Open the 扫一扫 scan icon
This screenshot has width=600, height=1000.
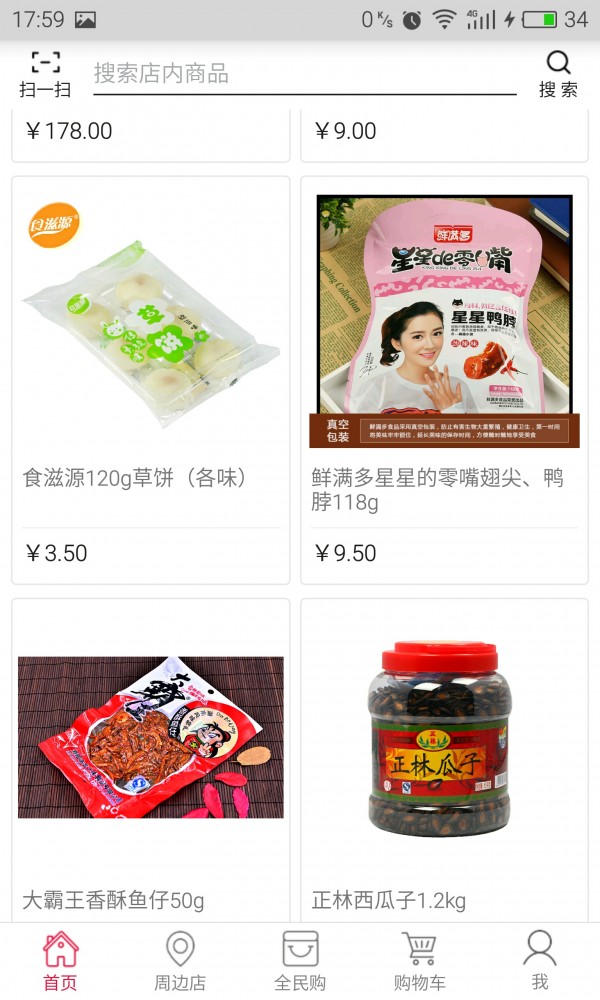click(45, 75)
